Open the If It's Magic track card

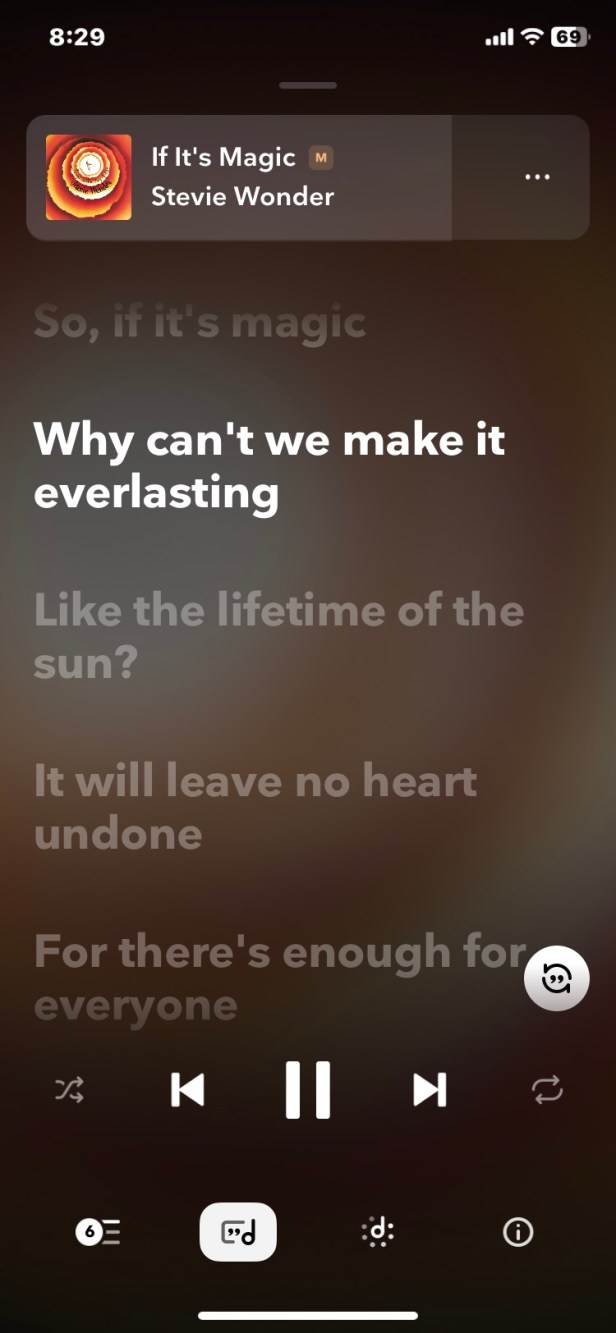coord(240,177)
